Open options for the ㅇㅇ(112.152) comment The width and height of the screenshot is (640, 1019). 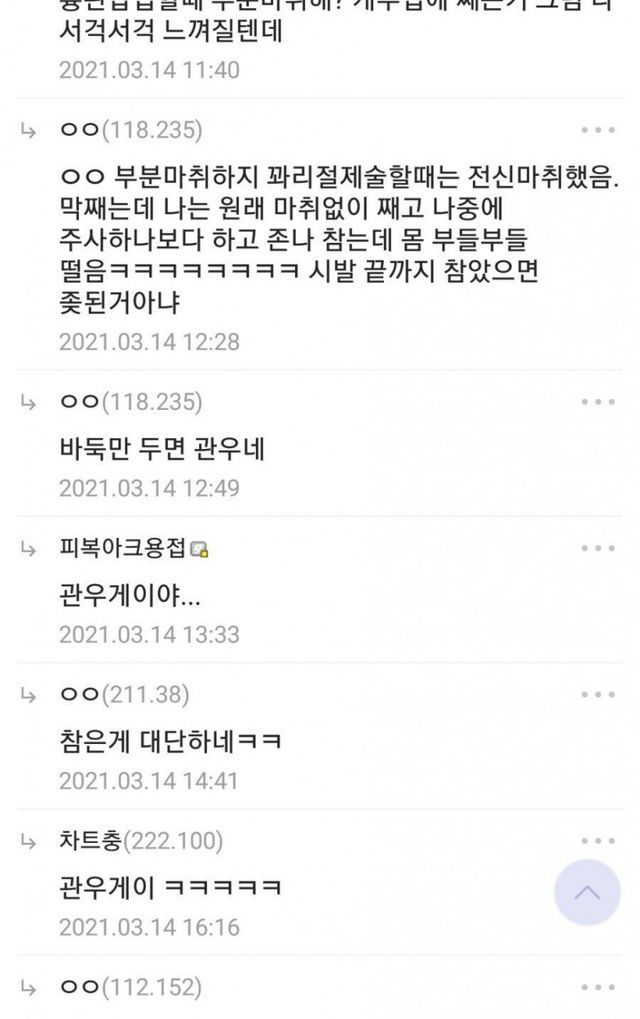click(598, 988)
